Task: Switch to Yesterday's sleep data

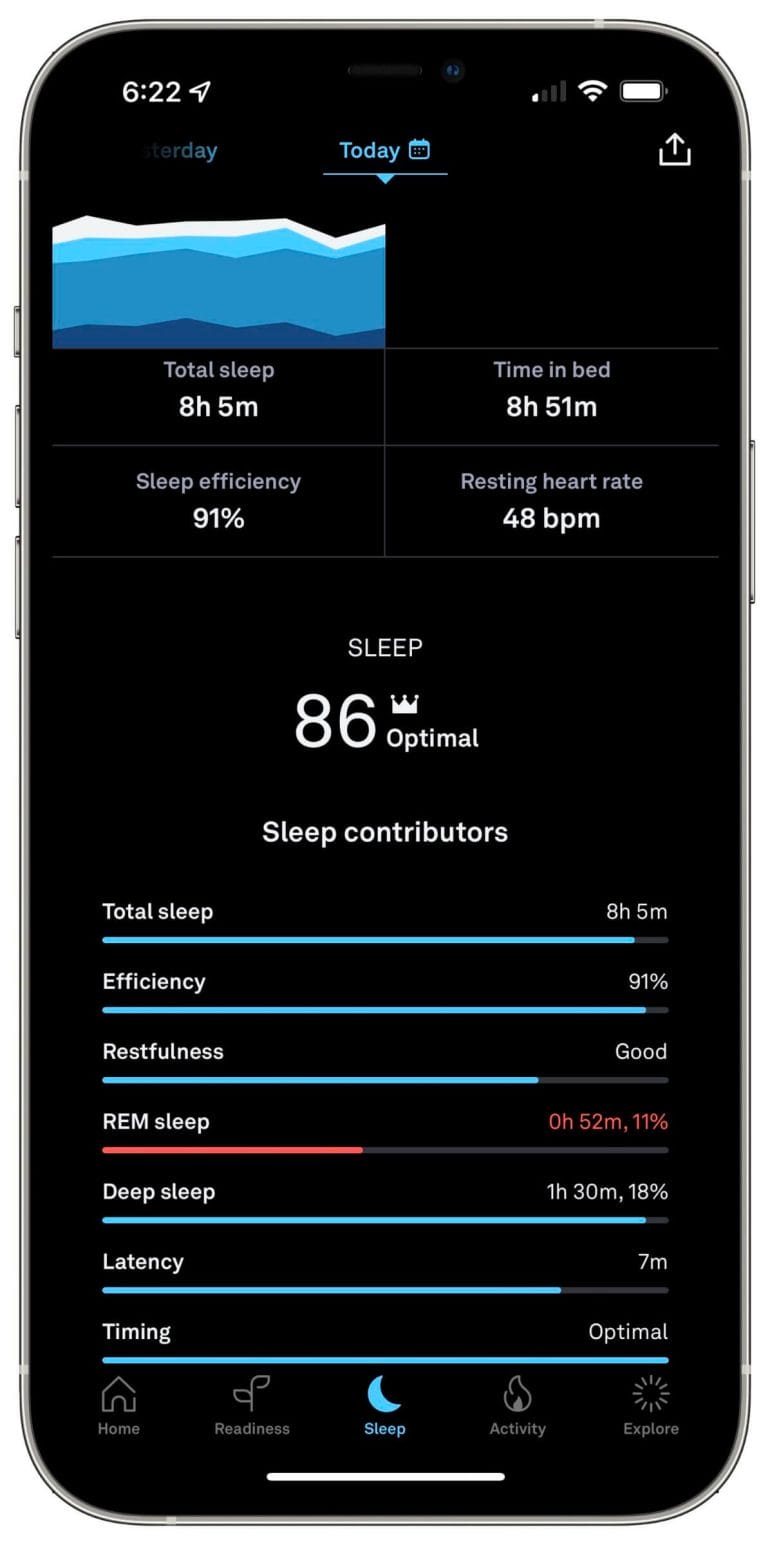Action: (177, 150)
